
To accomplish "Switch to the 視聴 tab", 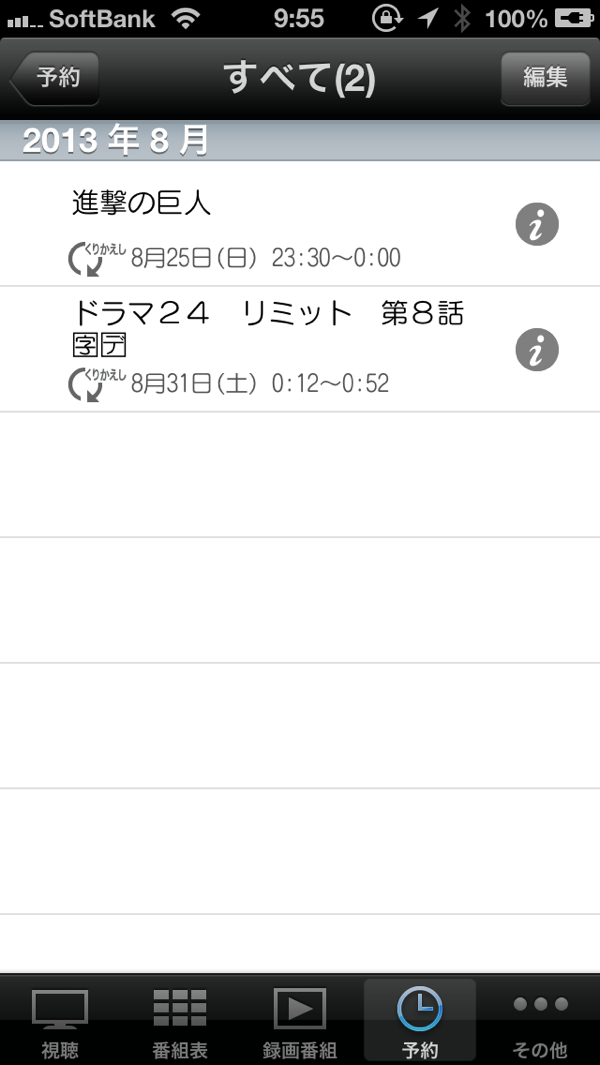I will point(60,1021).
